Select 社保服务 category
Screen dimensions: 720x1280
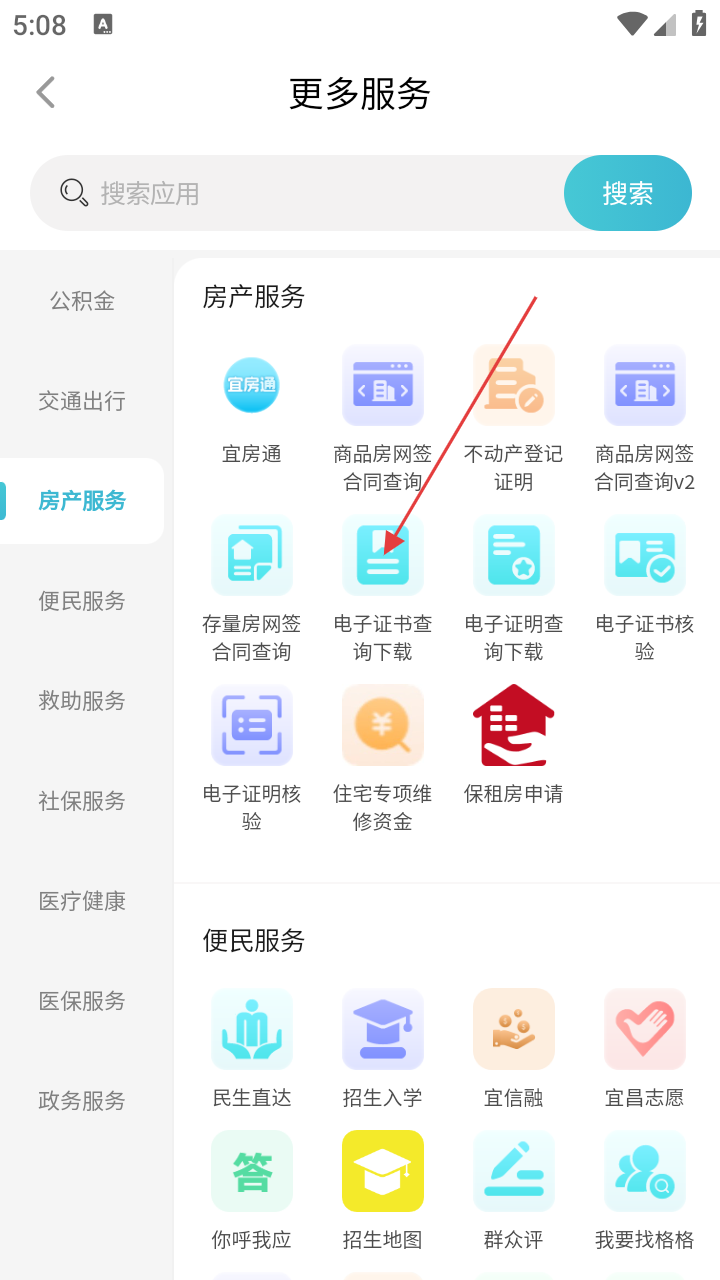82,801
